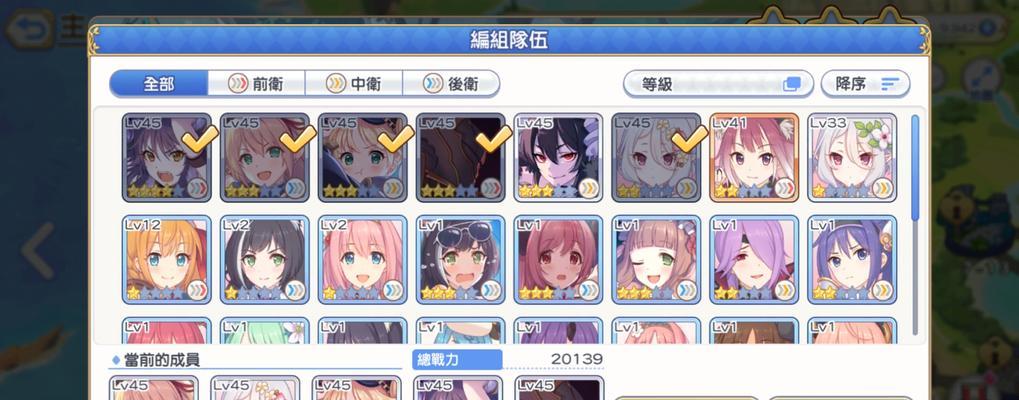1019x400 pixels.
Task: Switch to the 後衛 tab
Action: 450,84
